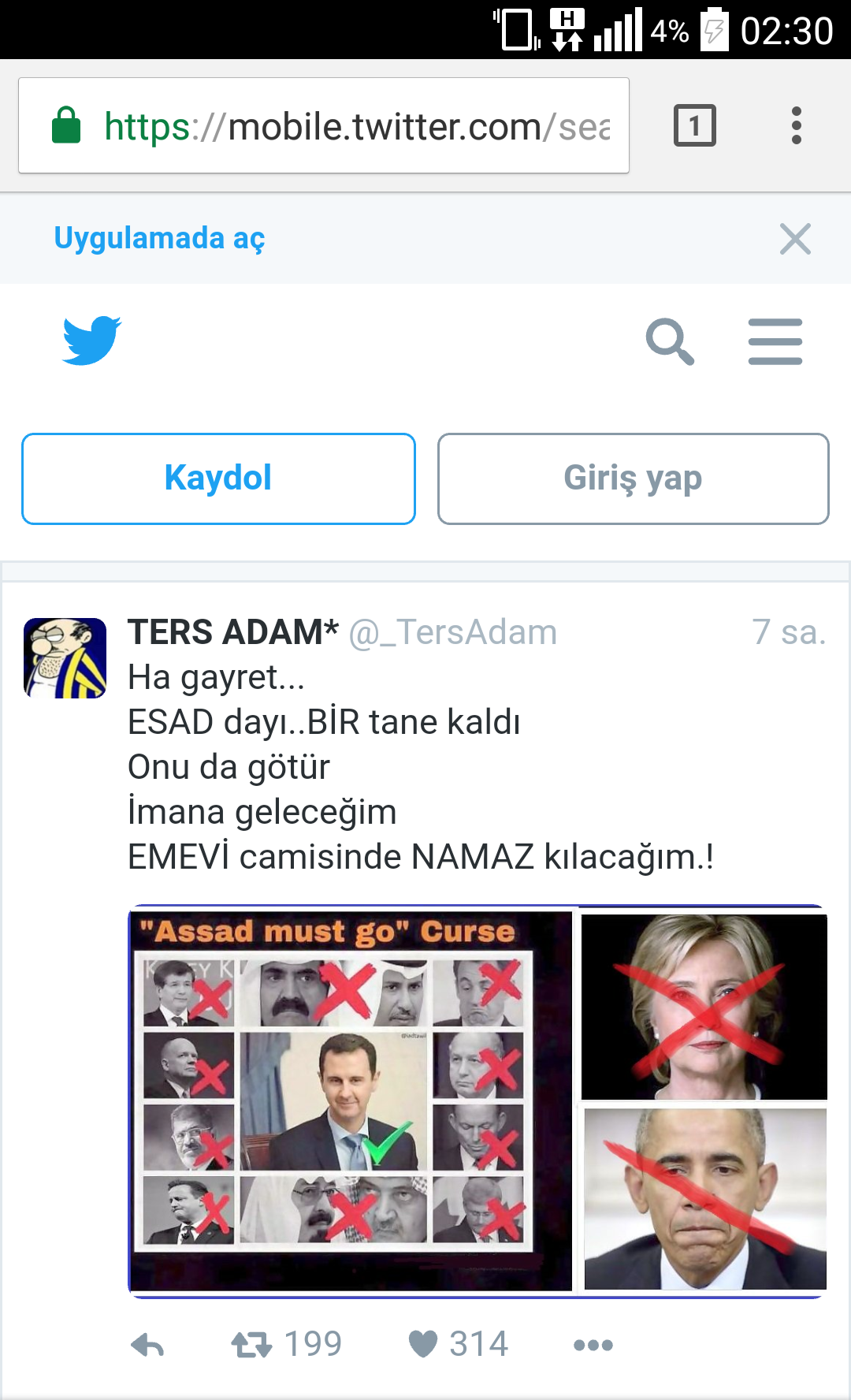Open the hamburger menu
This screenshot has width=851, height=1400.
[775, 341]
